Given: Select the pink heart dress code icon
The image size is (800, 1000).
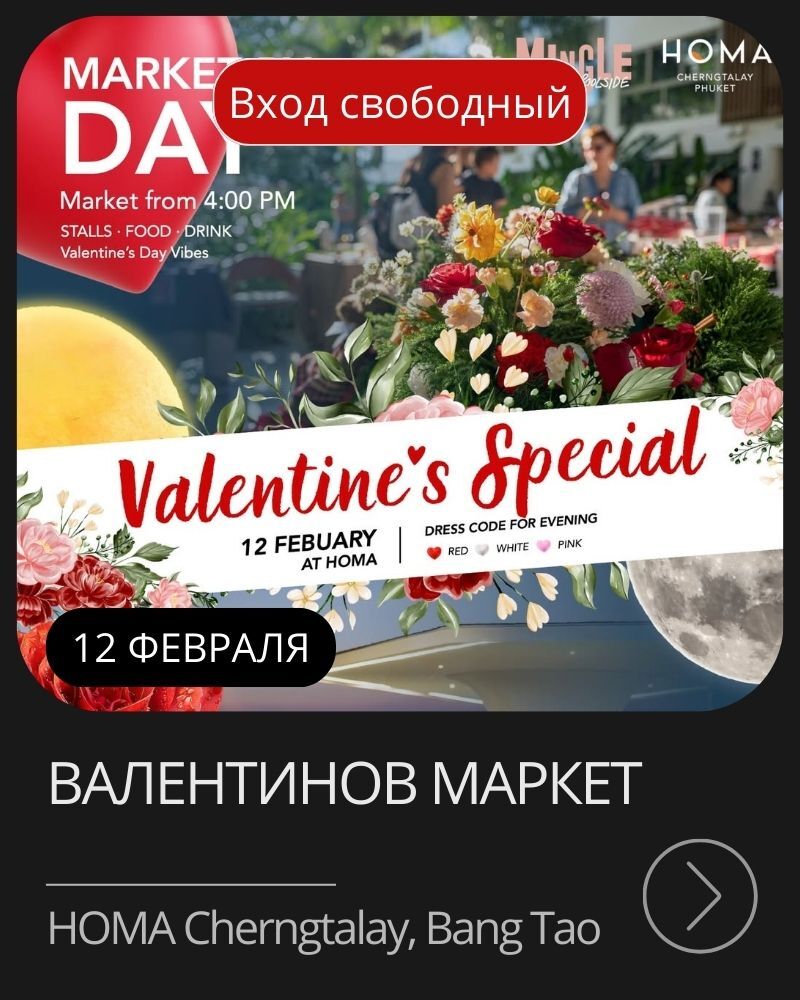Looking at the screenshot, I should (543, 546).
